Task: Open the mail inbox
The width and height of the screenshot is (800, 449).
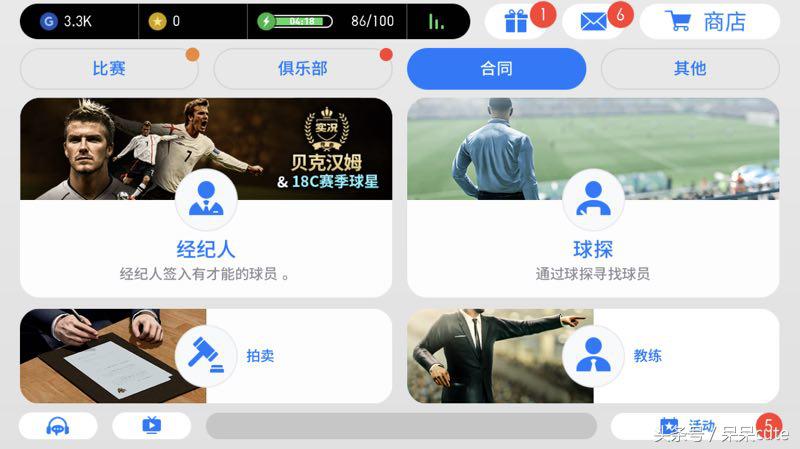Action: [x=593, y=21]
